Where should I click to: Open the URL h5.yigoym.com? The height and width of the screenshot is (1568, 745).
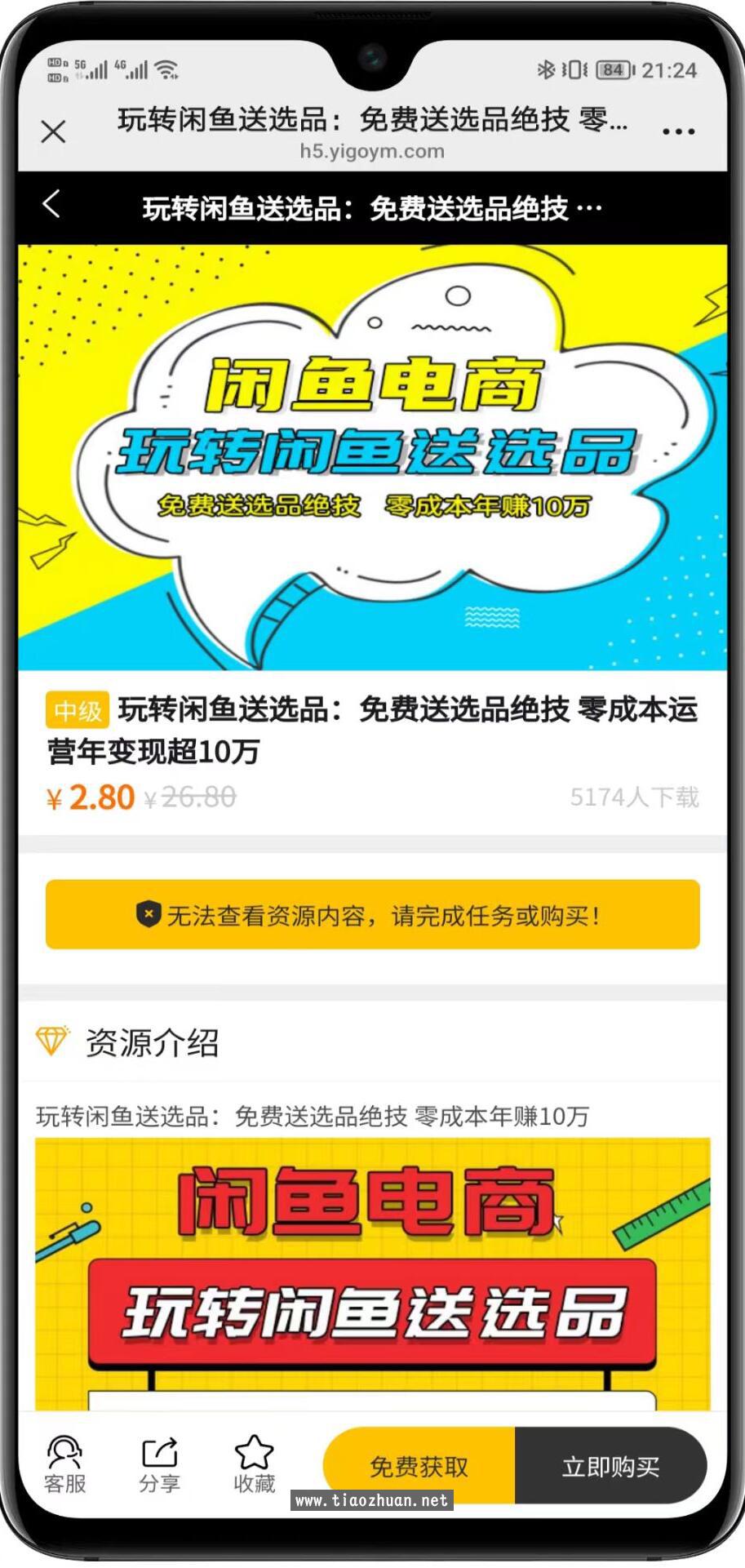[372, 152]
